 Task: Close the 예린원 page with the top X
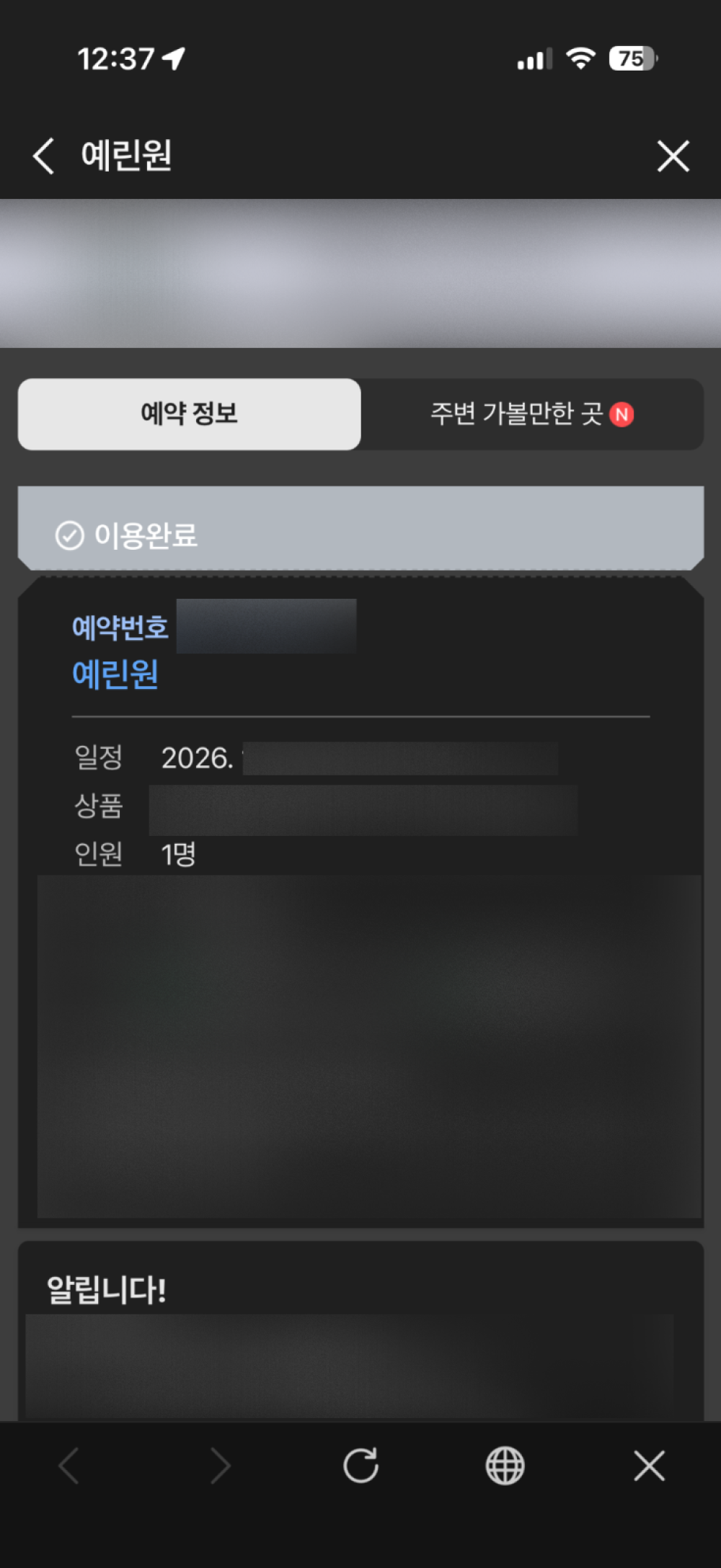673,156
